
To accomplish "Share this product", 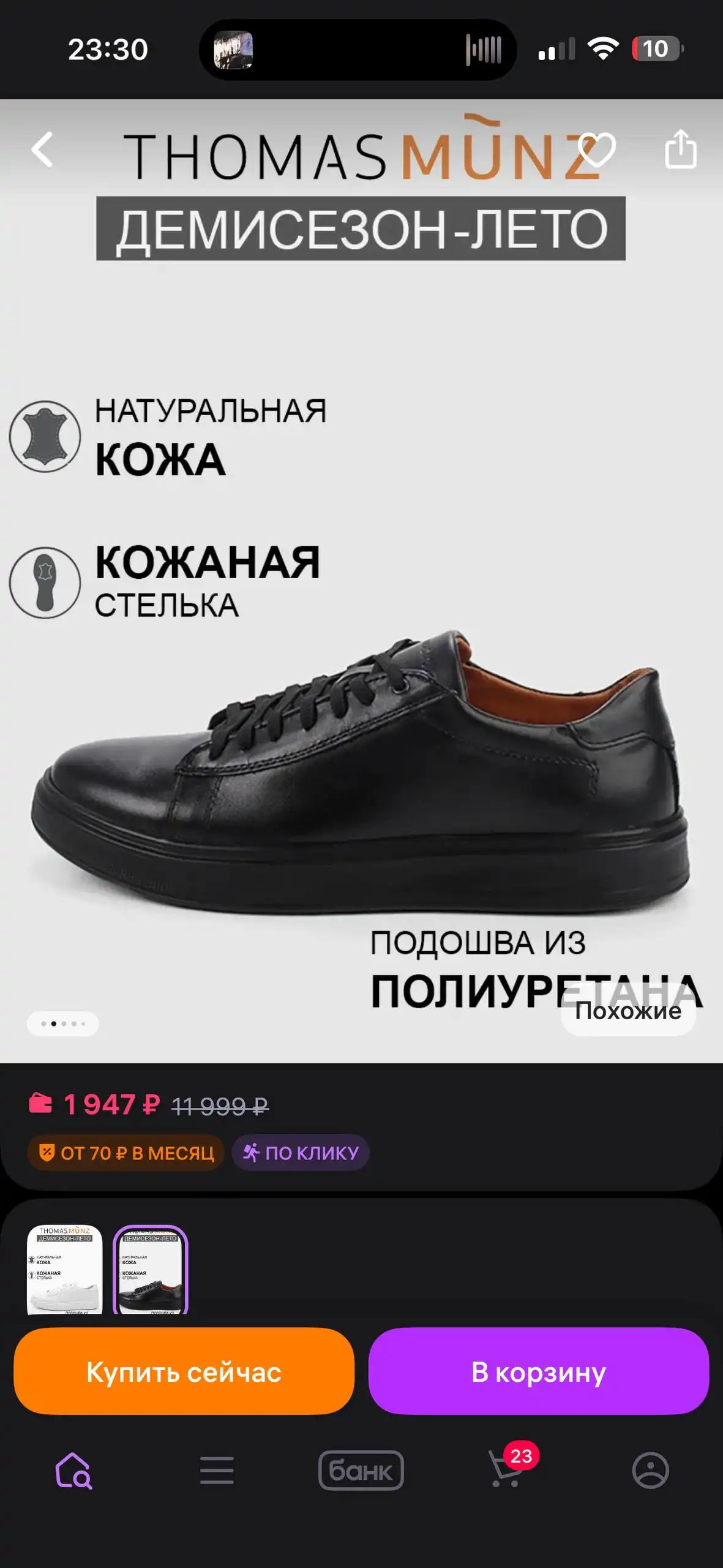I will pyautogui.click(x=681, y=149).
